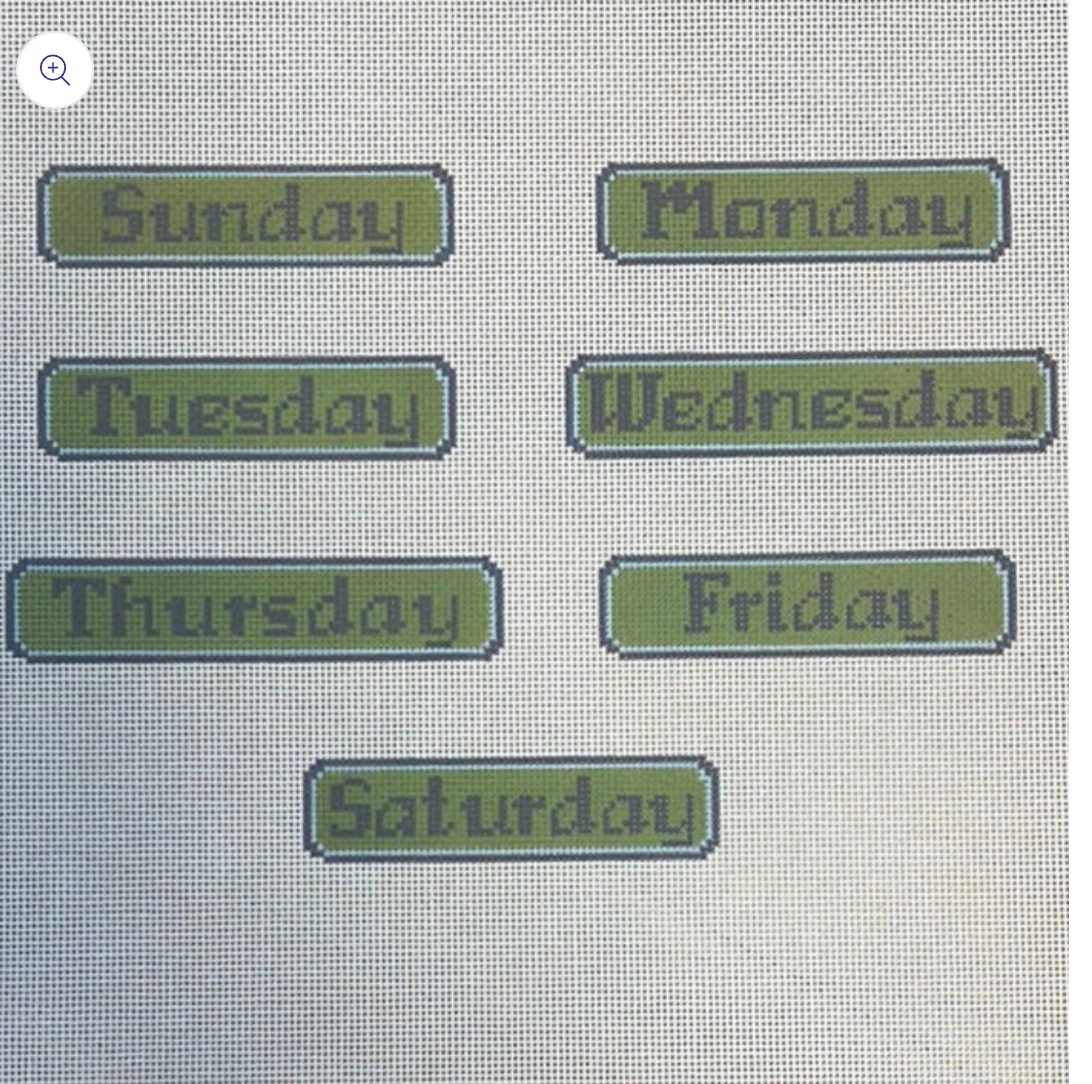This screenshot has height=1084, width=1092.
Task: Tap the zoom magnifier icon
Action: click(x=55, y=70)
